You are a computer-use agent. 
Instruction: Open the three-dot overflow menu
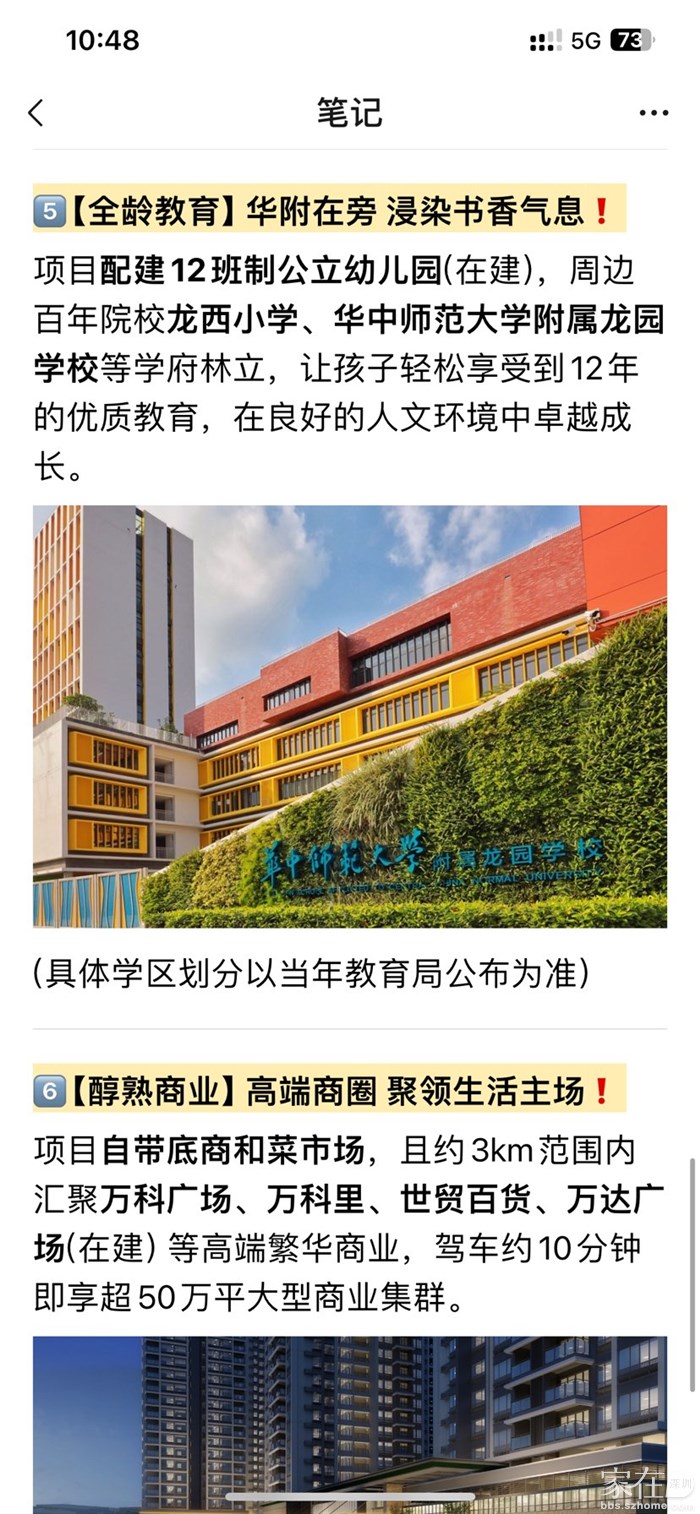(x=653, y=113)
